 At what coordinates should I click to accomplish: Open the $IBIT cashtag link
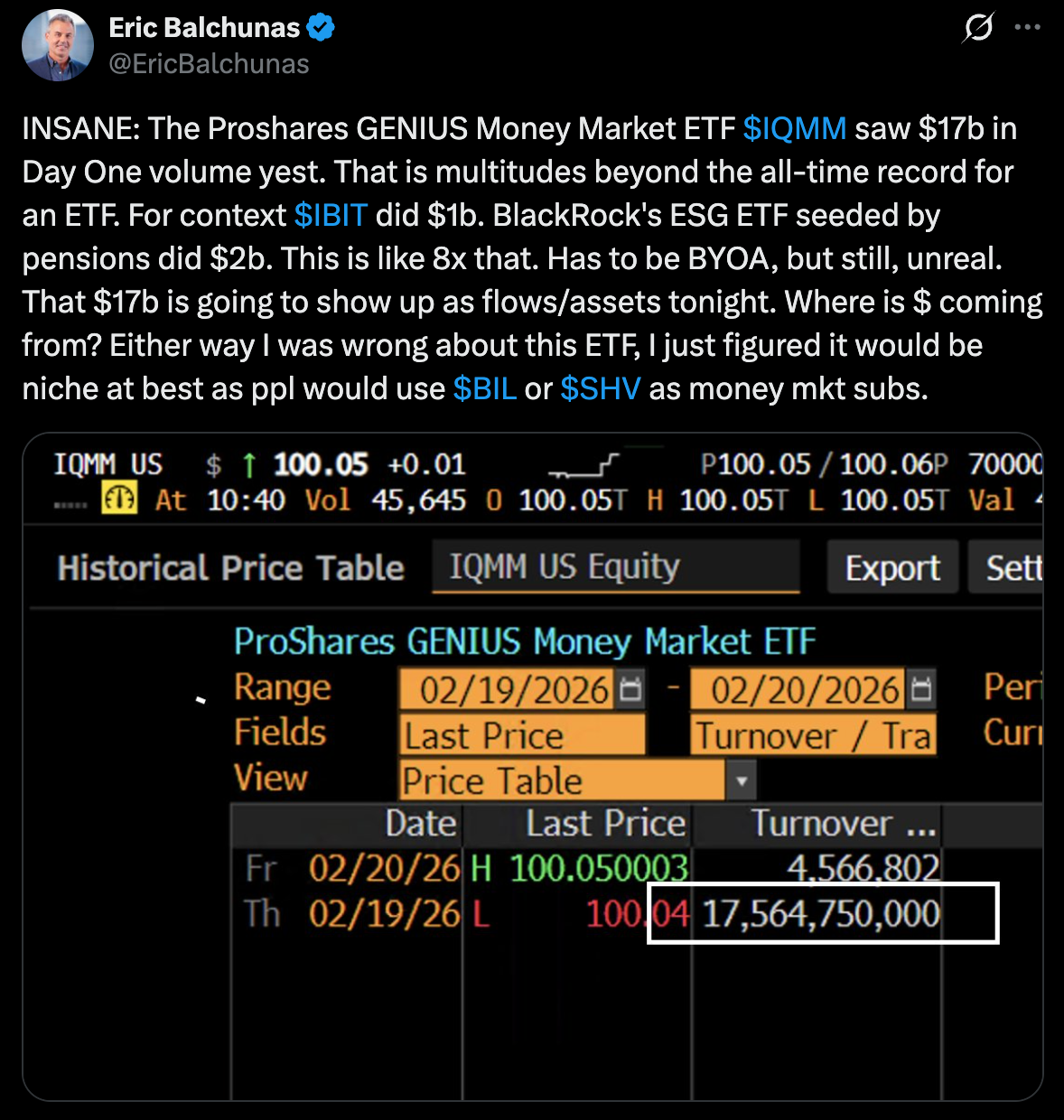click(331, 216)
